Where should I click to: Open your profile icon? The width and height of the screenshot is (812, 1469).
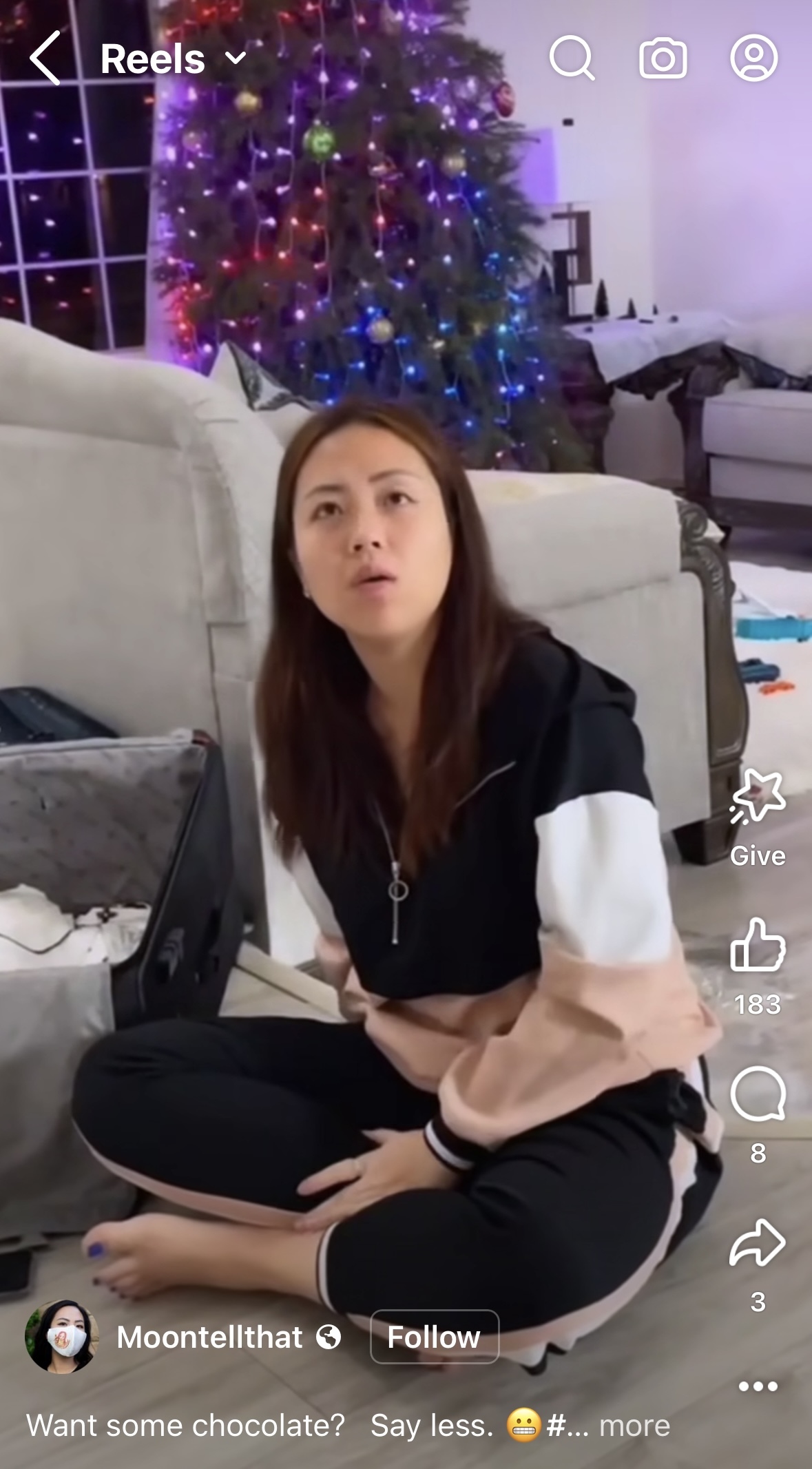753,59
